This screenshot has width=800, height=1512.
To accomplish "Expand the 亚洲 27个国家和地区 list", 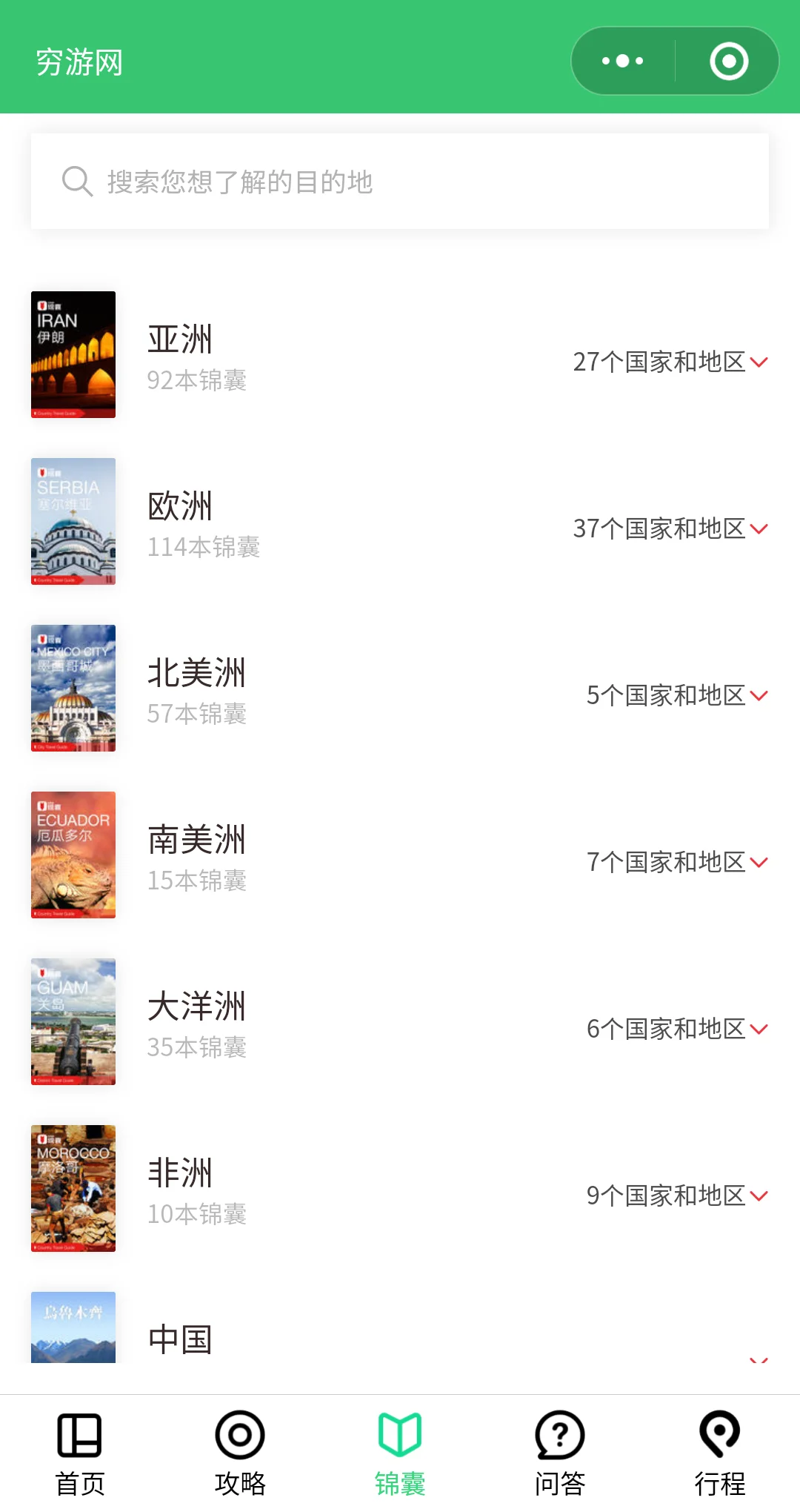I will pyautogui.click(x=670, y=362).
